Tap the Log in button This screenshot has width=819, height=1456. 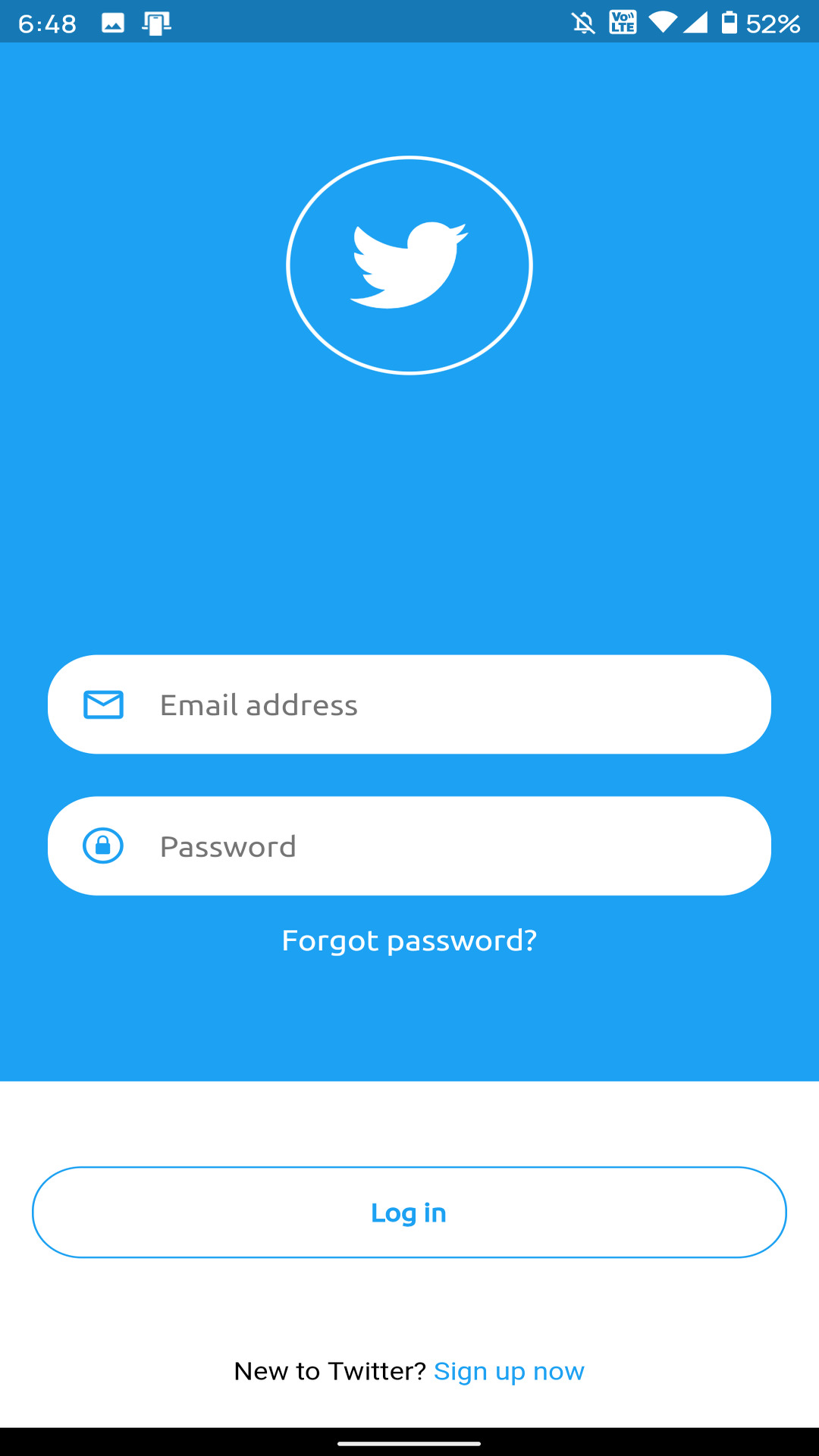coord(409,1213)
